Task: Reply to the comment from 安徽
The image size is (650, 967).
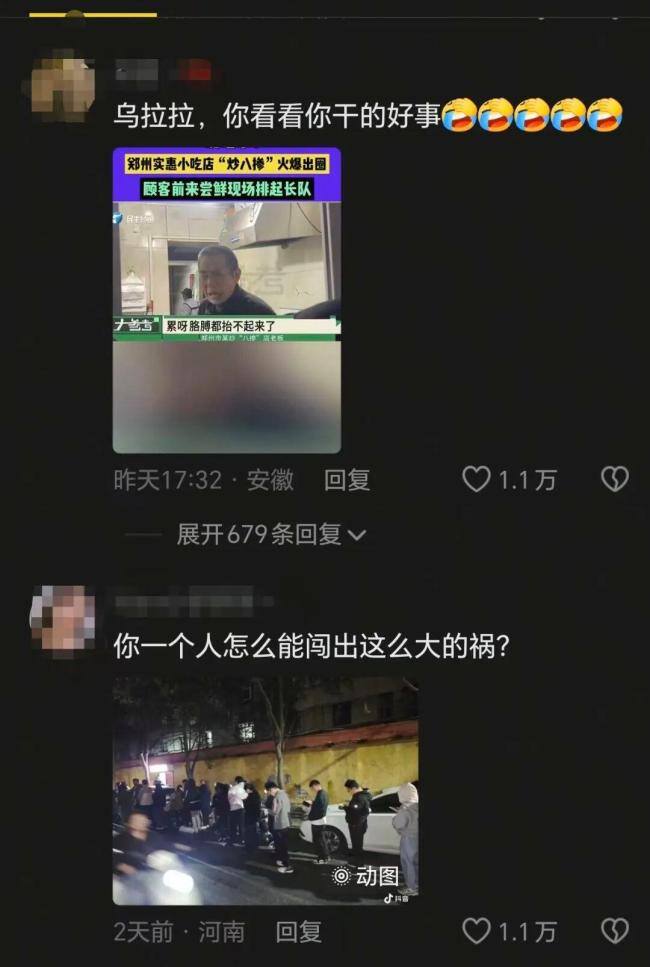Action: point(347,480)
